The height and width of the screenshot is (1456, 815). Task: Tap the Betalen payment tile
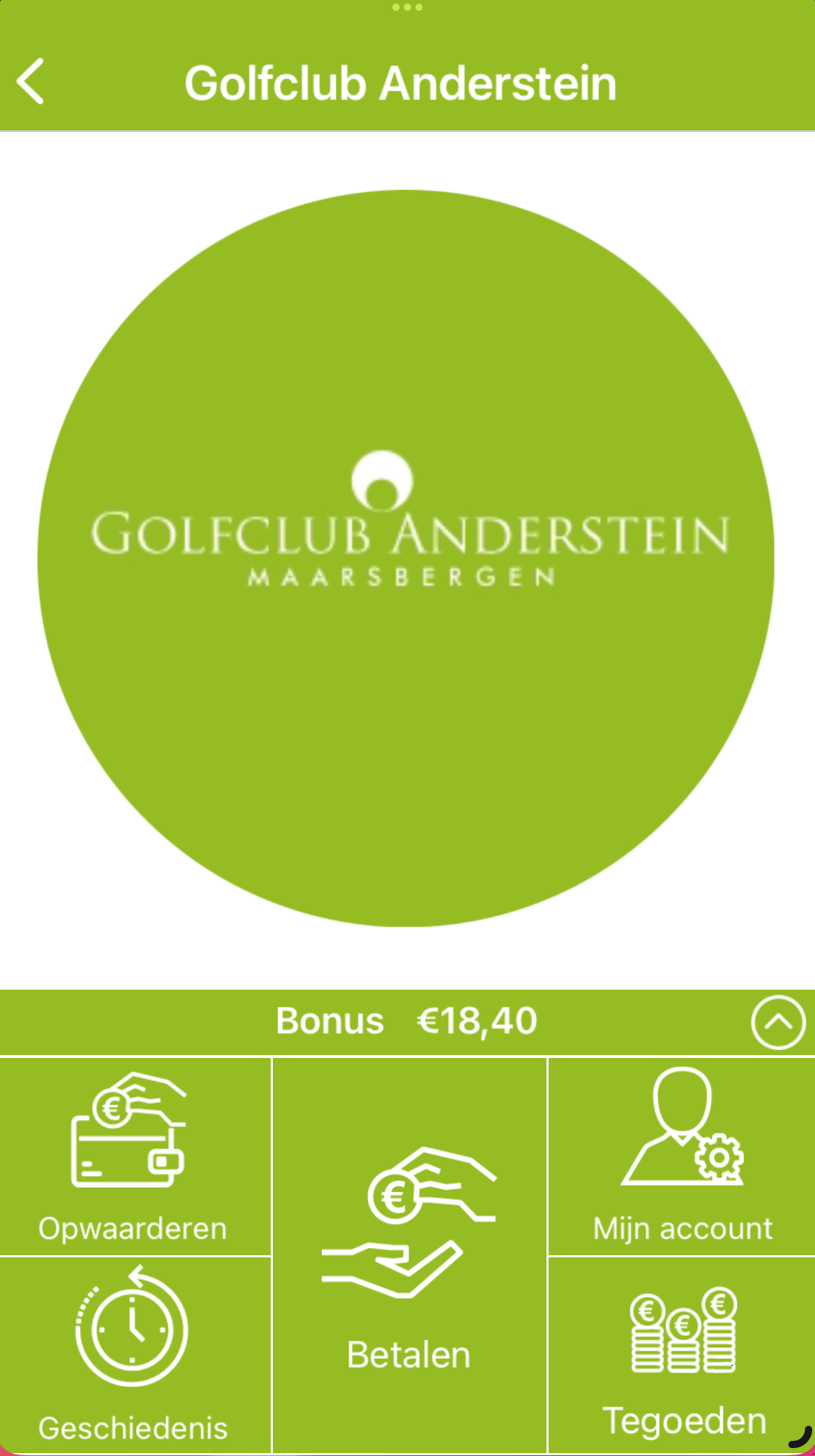(409, 1255)
